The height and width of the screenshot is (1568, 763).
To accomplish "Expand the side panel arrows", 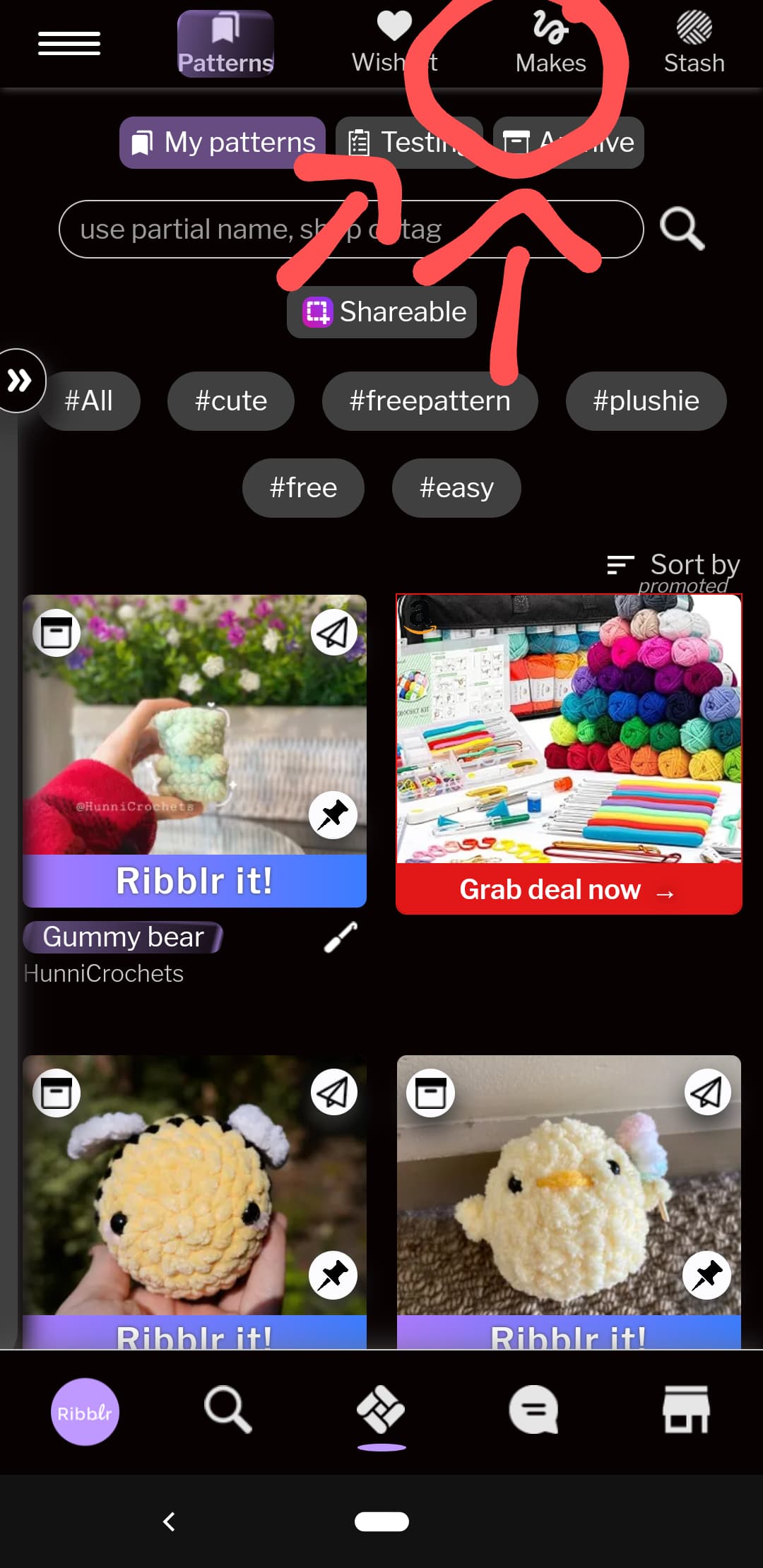I will pos(20,381).
